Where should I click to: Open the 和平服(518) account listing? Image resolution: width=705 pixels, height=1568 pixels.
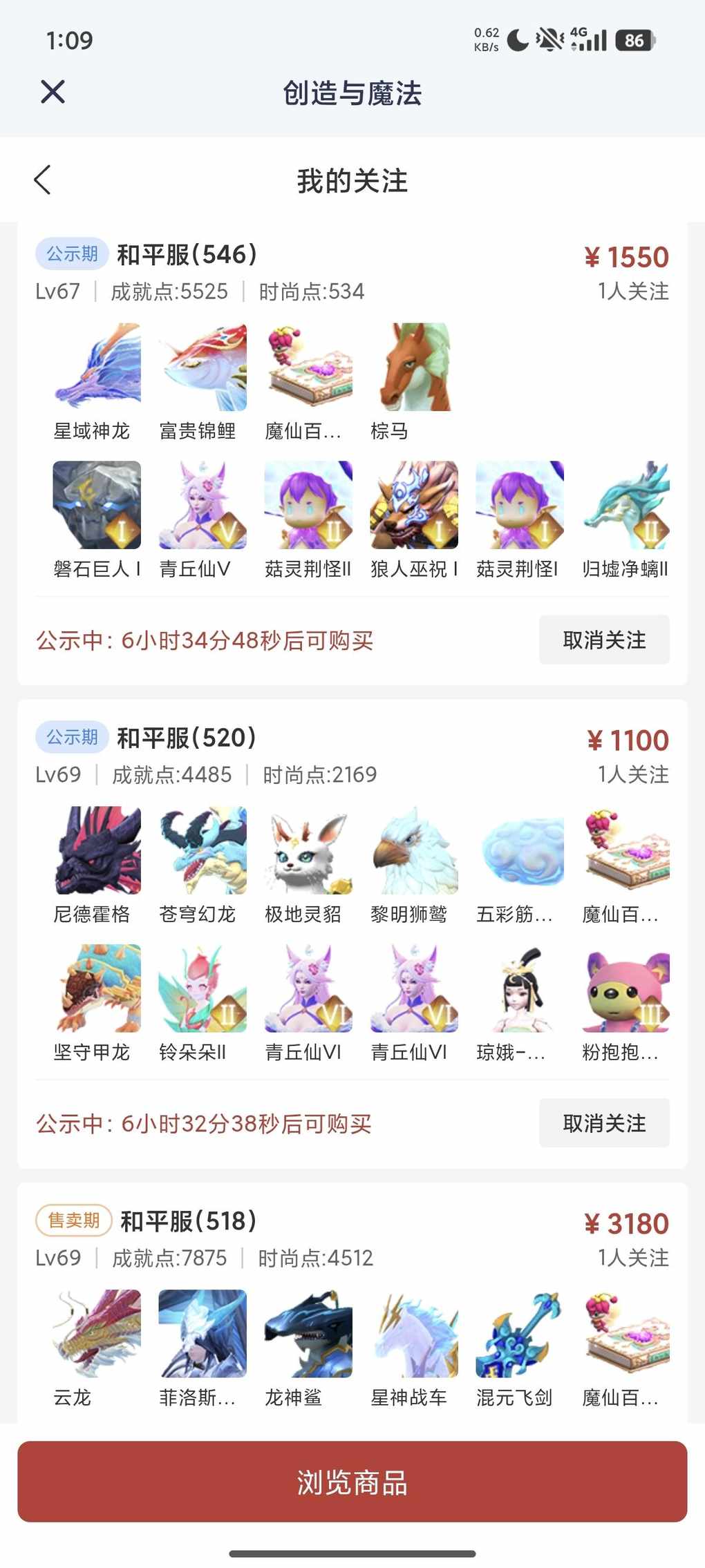(188, 1222)
